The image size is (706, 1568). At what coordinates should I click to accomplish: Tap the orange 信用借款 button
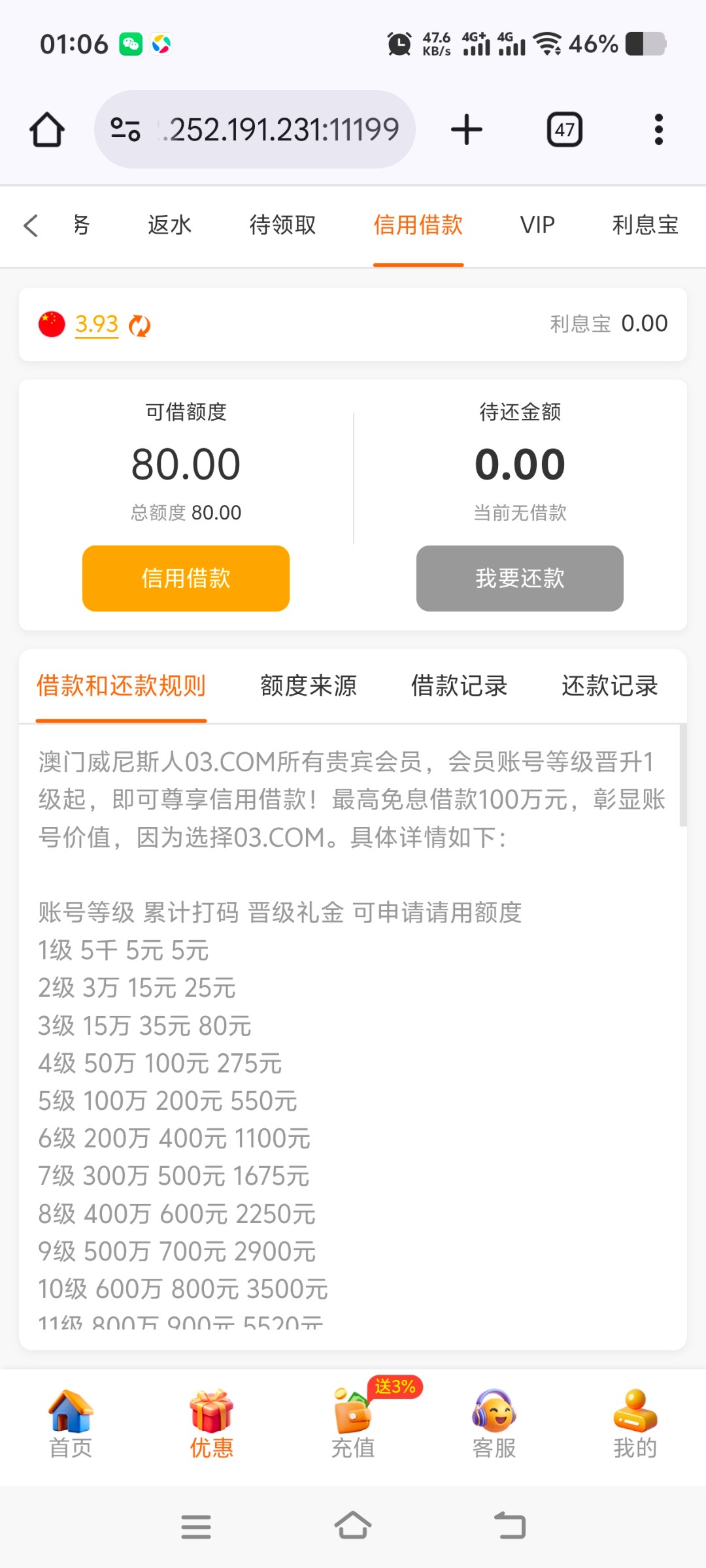186,578
